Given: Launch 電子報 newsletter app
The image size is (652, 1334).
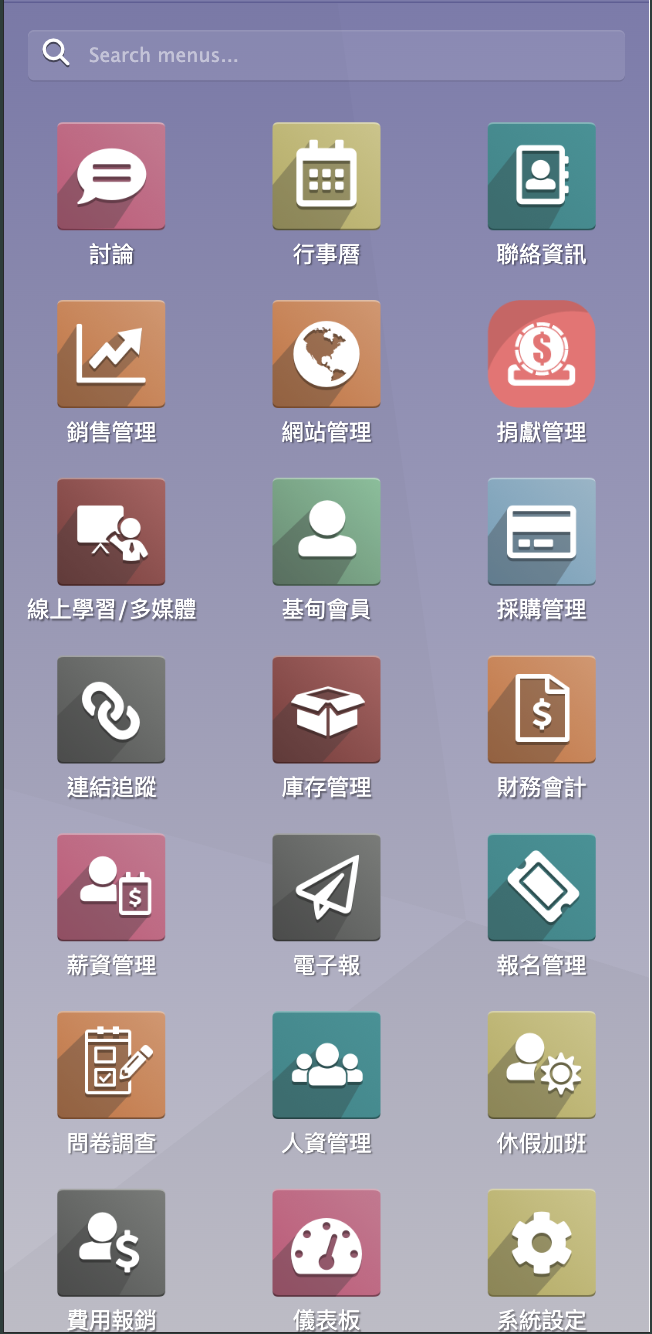Looking at the screenshot, I should (x=326, y=888).
